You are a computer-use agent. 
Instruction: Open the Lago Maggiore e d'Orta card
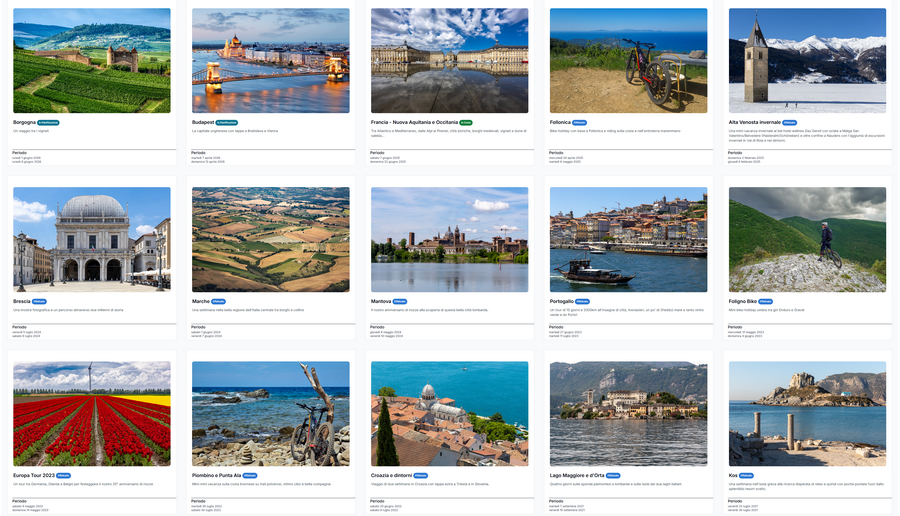click(628, 413)
